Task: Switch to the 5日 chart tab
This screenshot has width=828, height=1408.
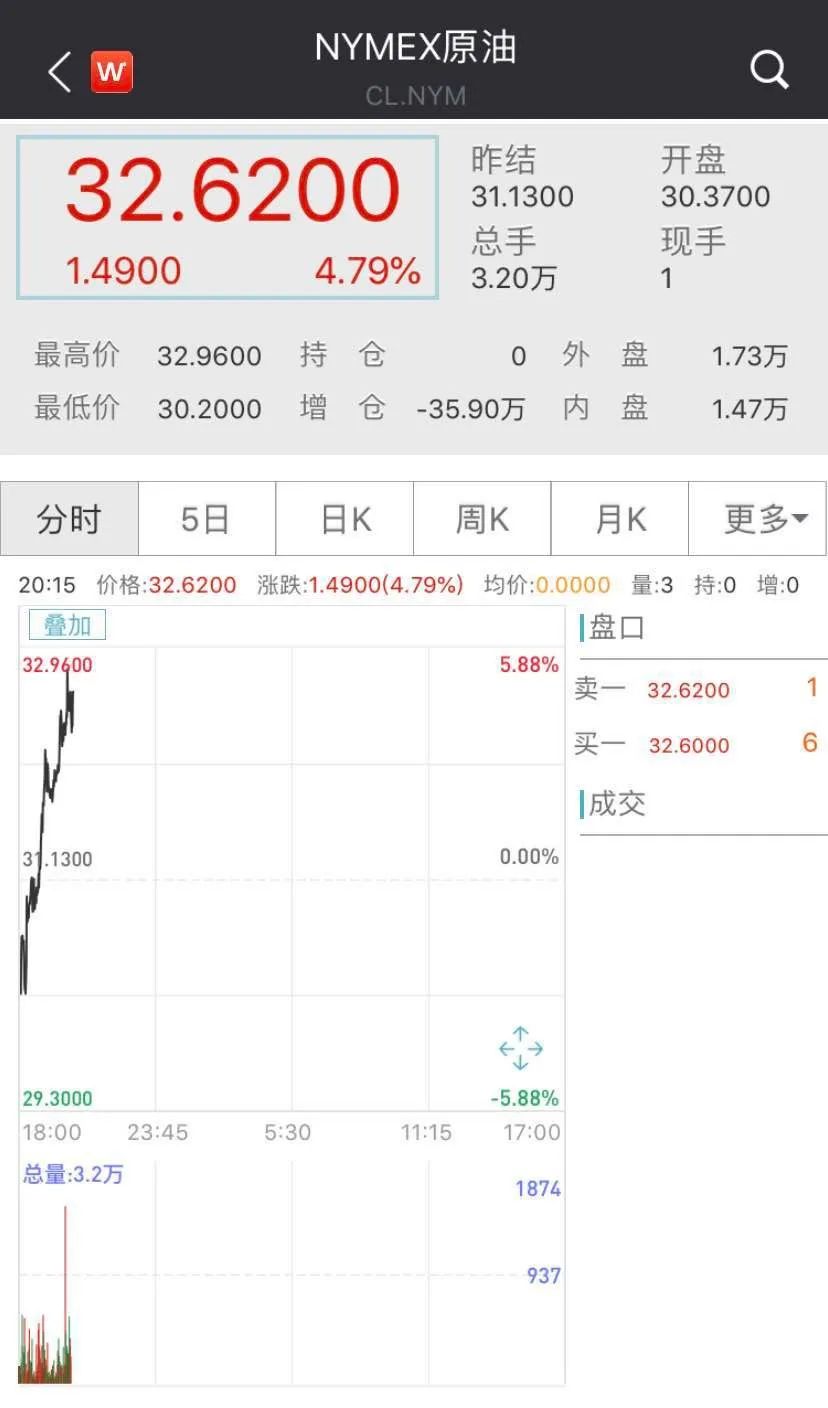Action: 206,519
